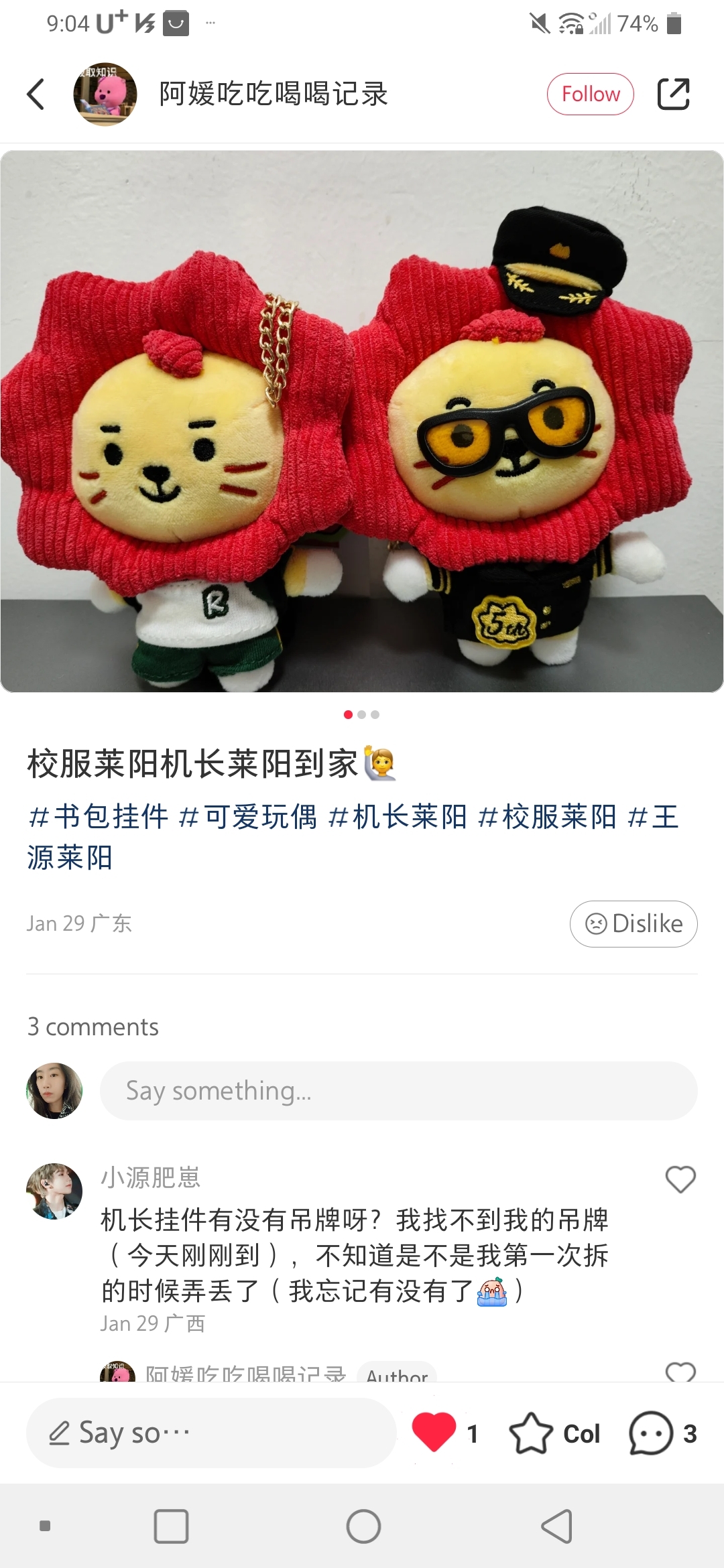Open the plush lion photo
The width and height of the screenshot is (724, 1568).
[362, 421]
